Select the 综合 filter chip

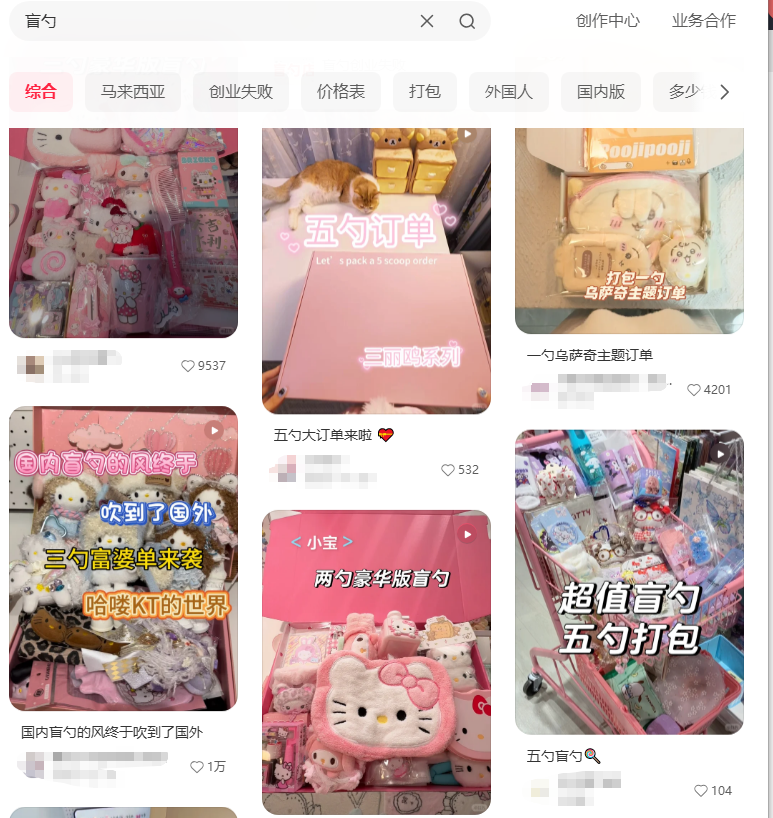[41, 92]
